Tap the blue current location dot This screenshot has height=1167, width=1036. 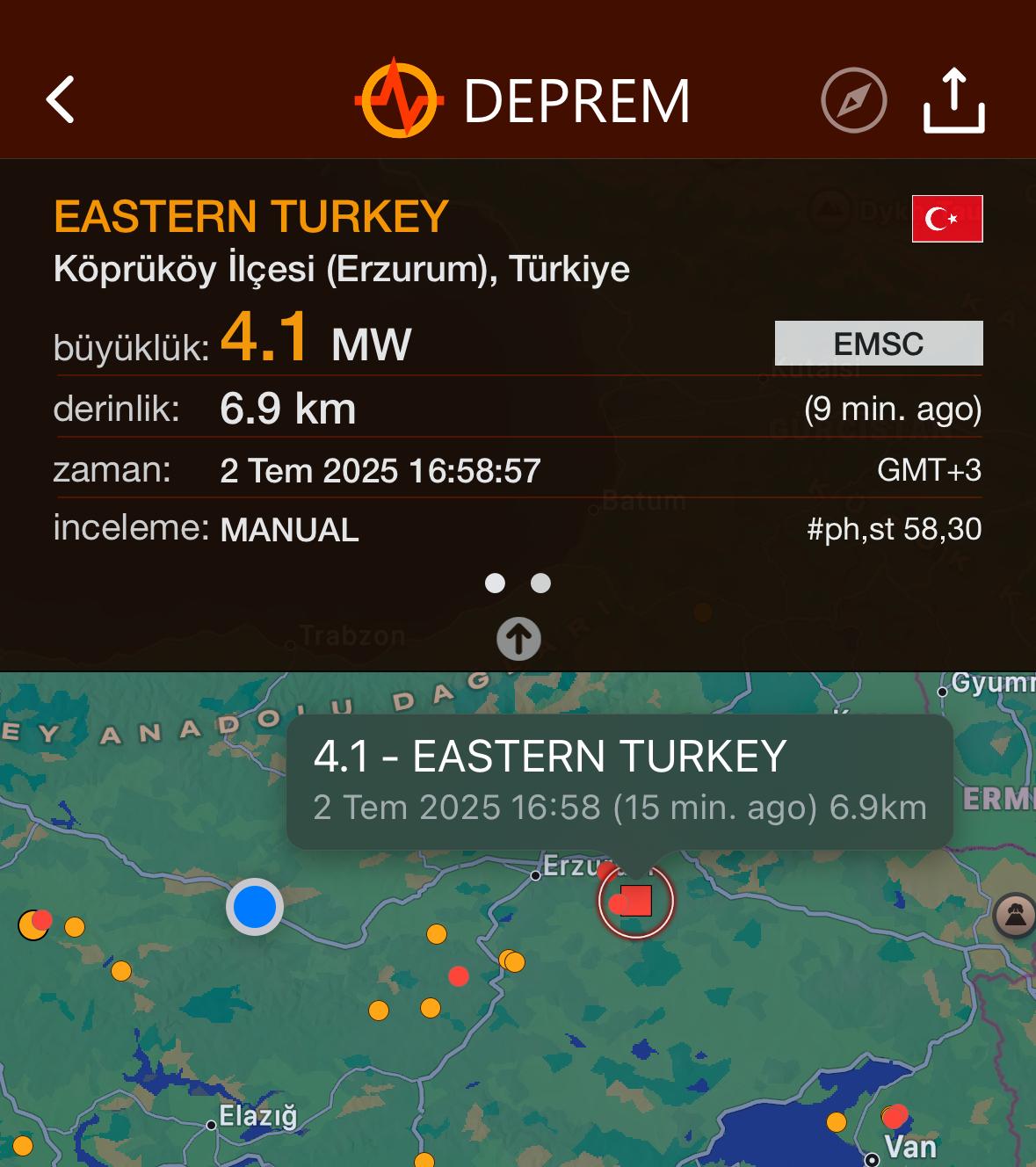tap(255, 907)
